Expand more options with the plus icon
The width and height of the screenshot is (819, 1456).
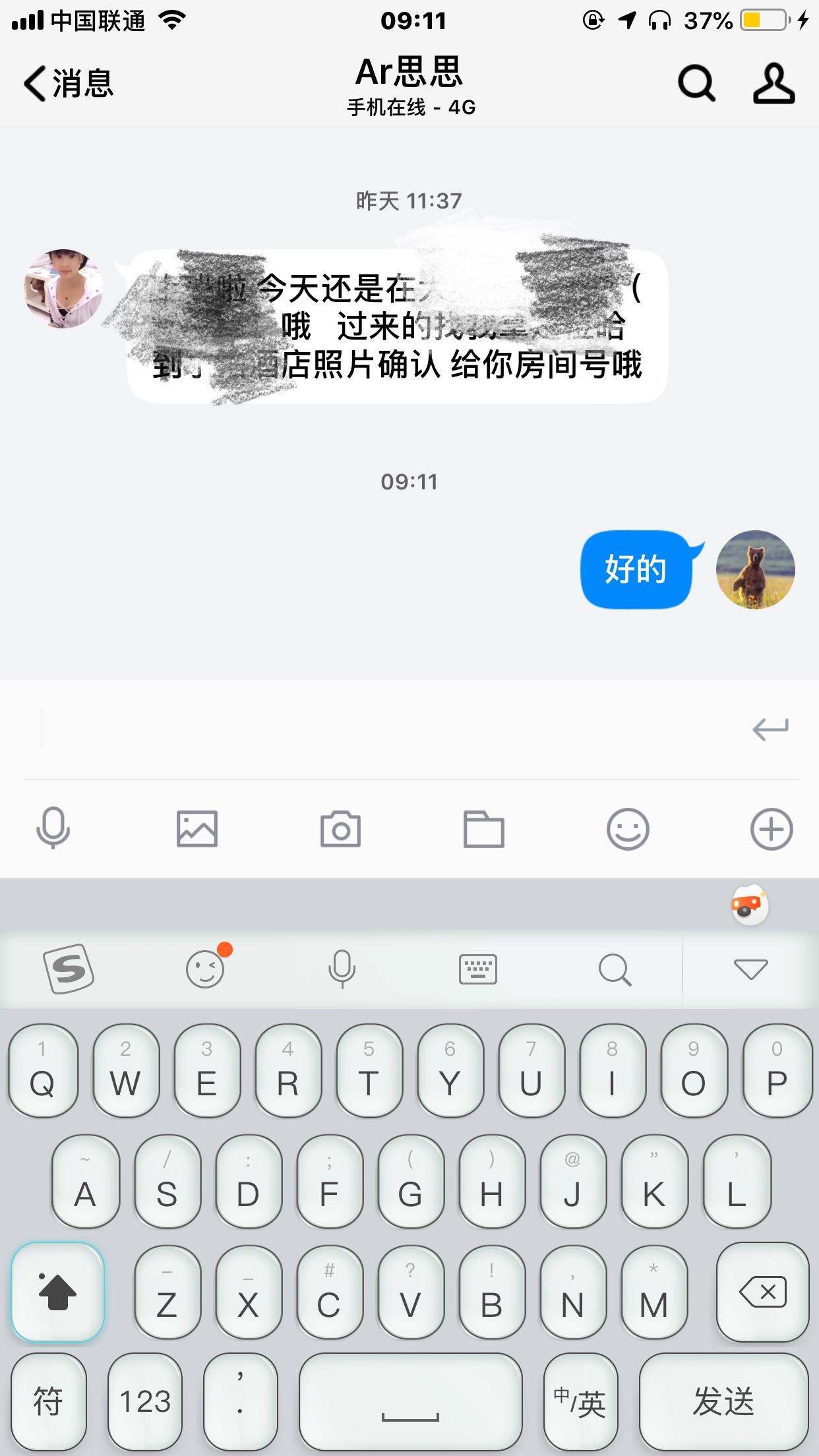tap(771, 829)
